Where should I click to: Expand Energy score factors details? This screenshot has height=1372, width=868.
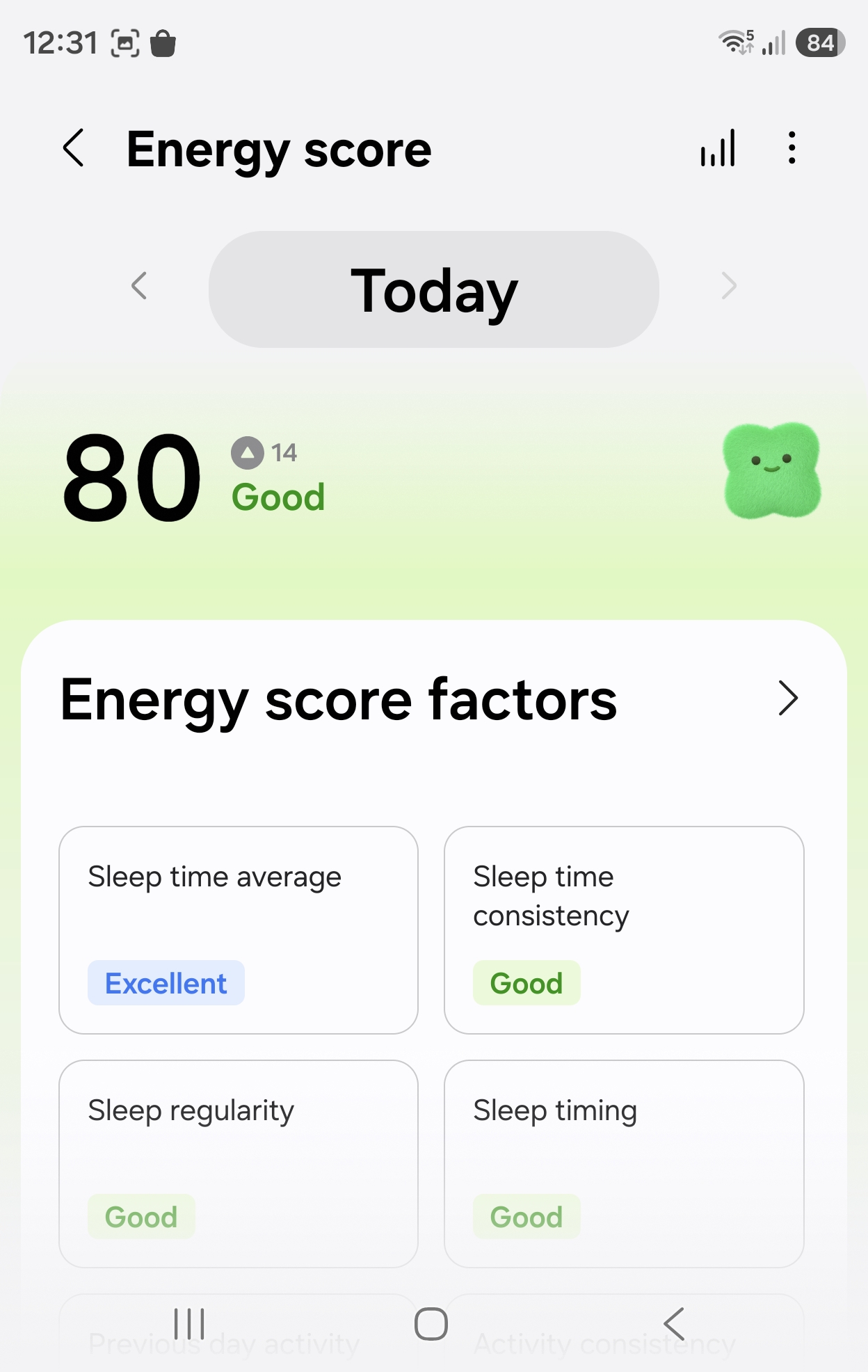click(787, 698)
